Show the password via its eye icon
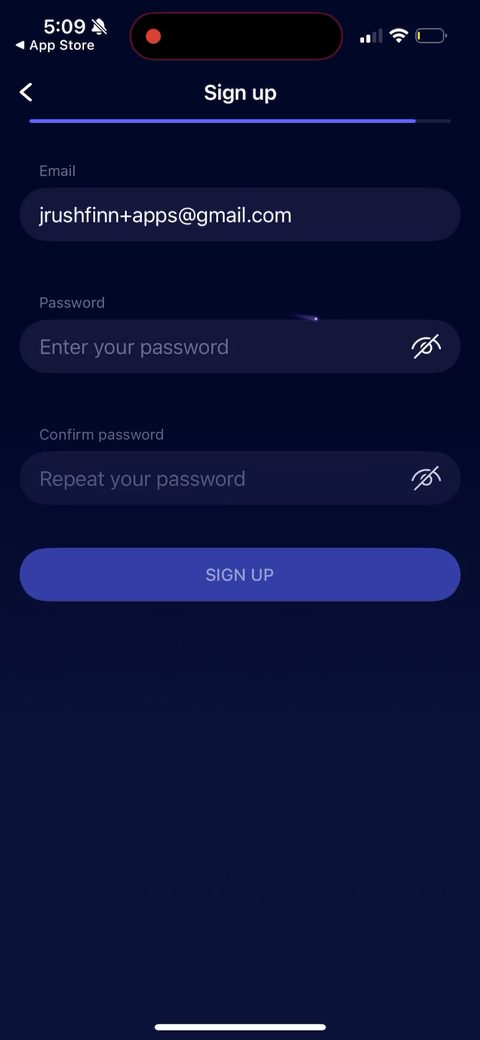The image size is (480, 1040). point(426,346)
